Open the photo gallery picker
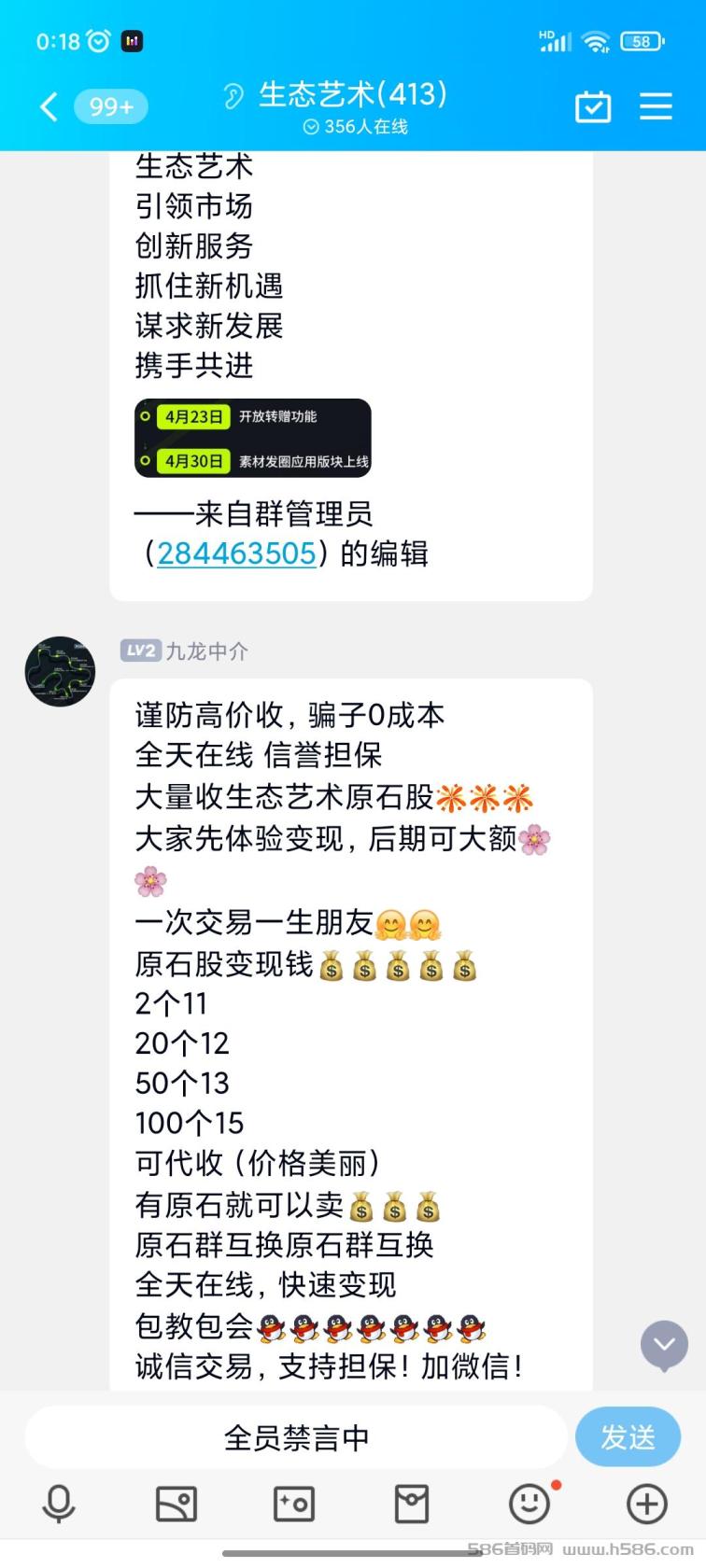The height and width of the screenshot is (1568, 706). click(176, 1504)
